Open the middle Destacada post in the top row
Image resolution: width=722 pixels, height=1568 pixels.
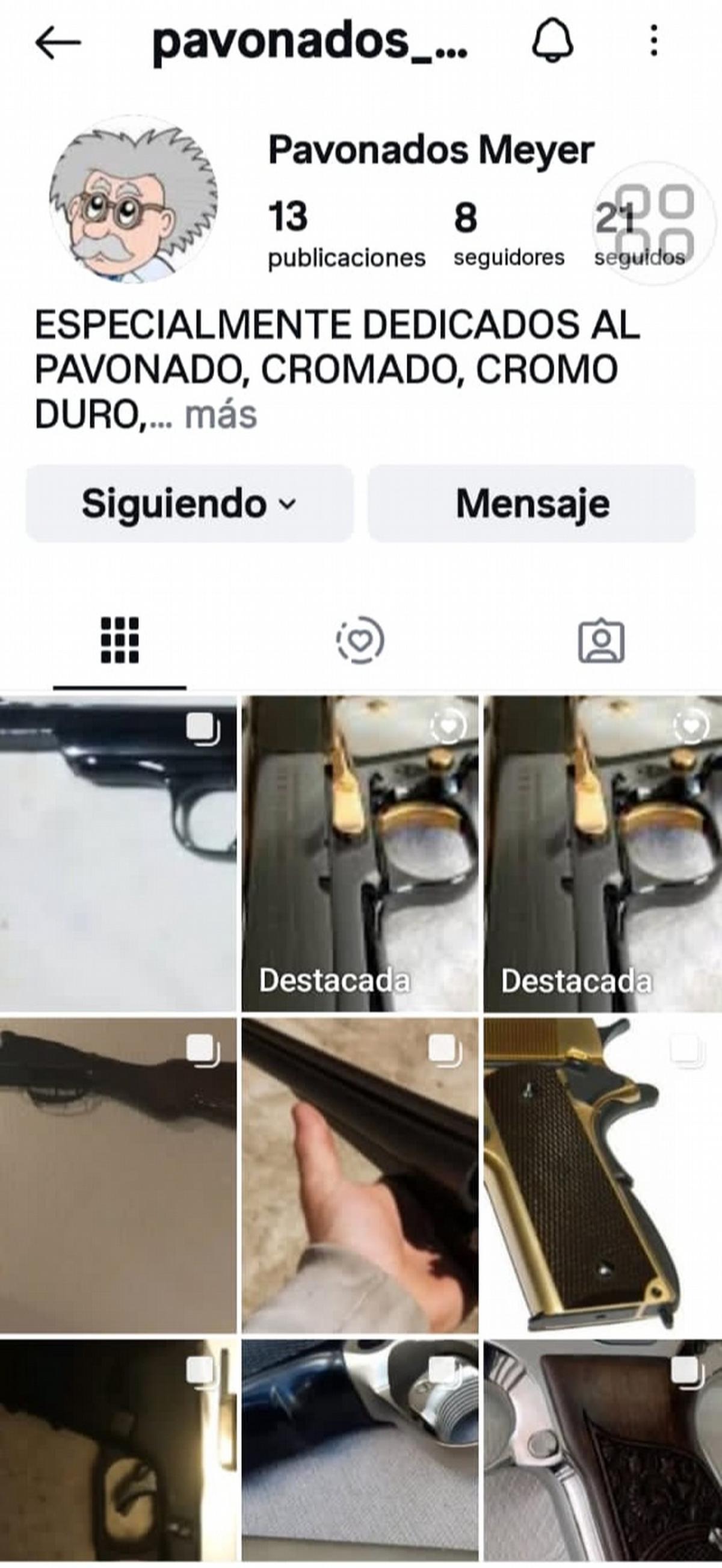coord(360,854)
